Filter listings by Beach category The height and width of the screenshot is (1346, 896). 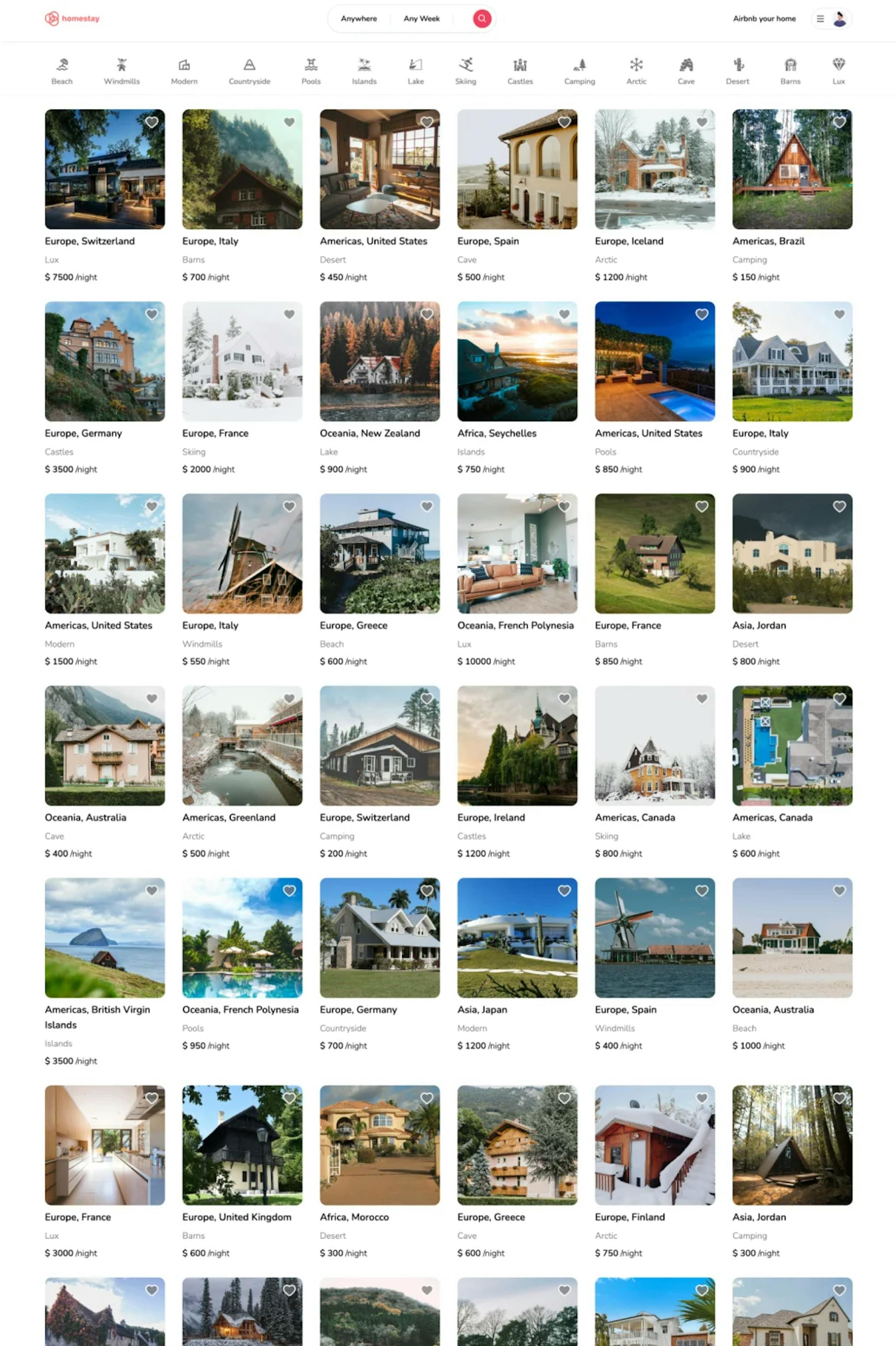point(62,71)
